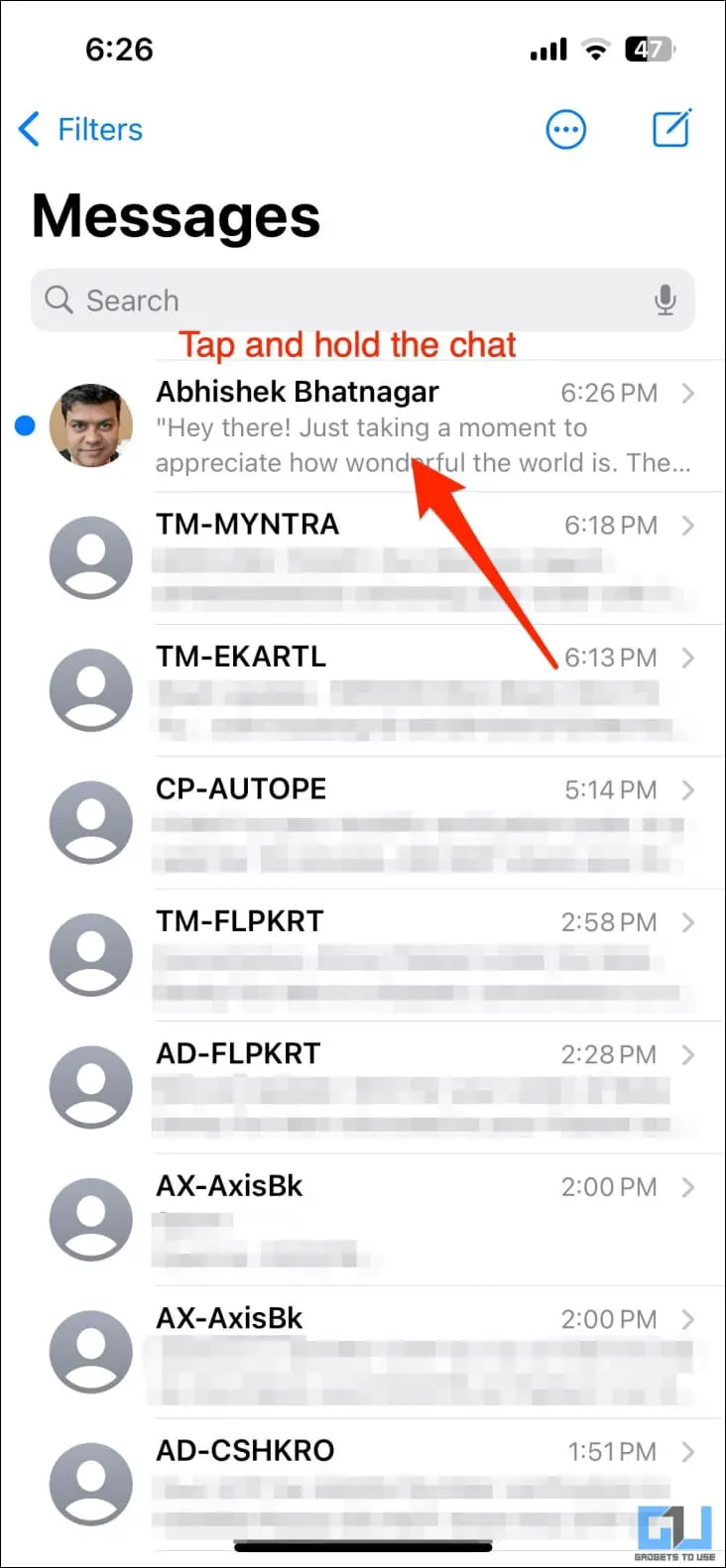Go back to Filters

[x=81, y=130]
